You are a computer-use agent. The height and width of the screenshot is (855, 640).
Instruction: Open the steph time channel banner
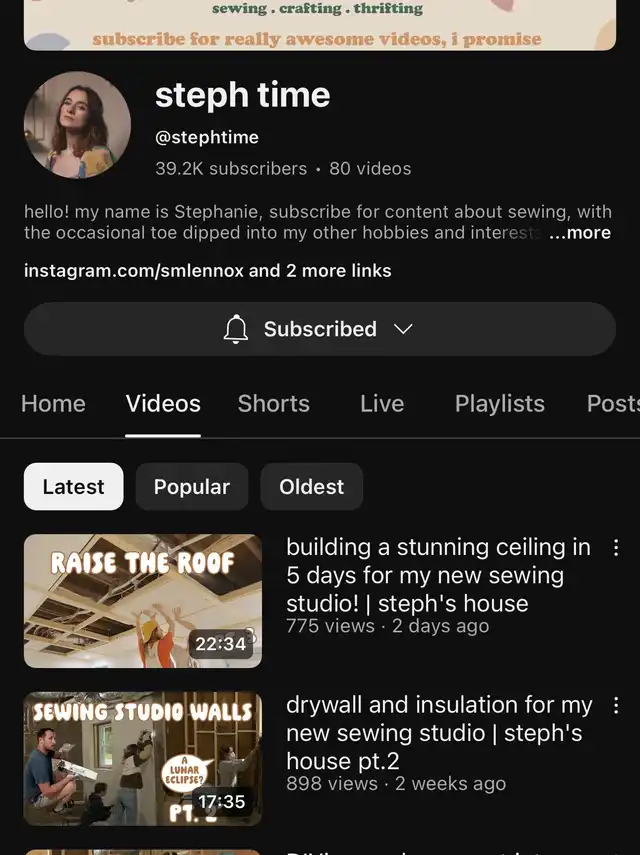point(319,25)
